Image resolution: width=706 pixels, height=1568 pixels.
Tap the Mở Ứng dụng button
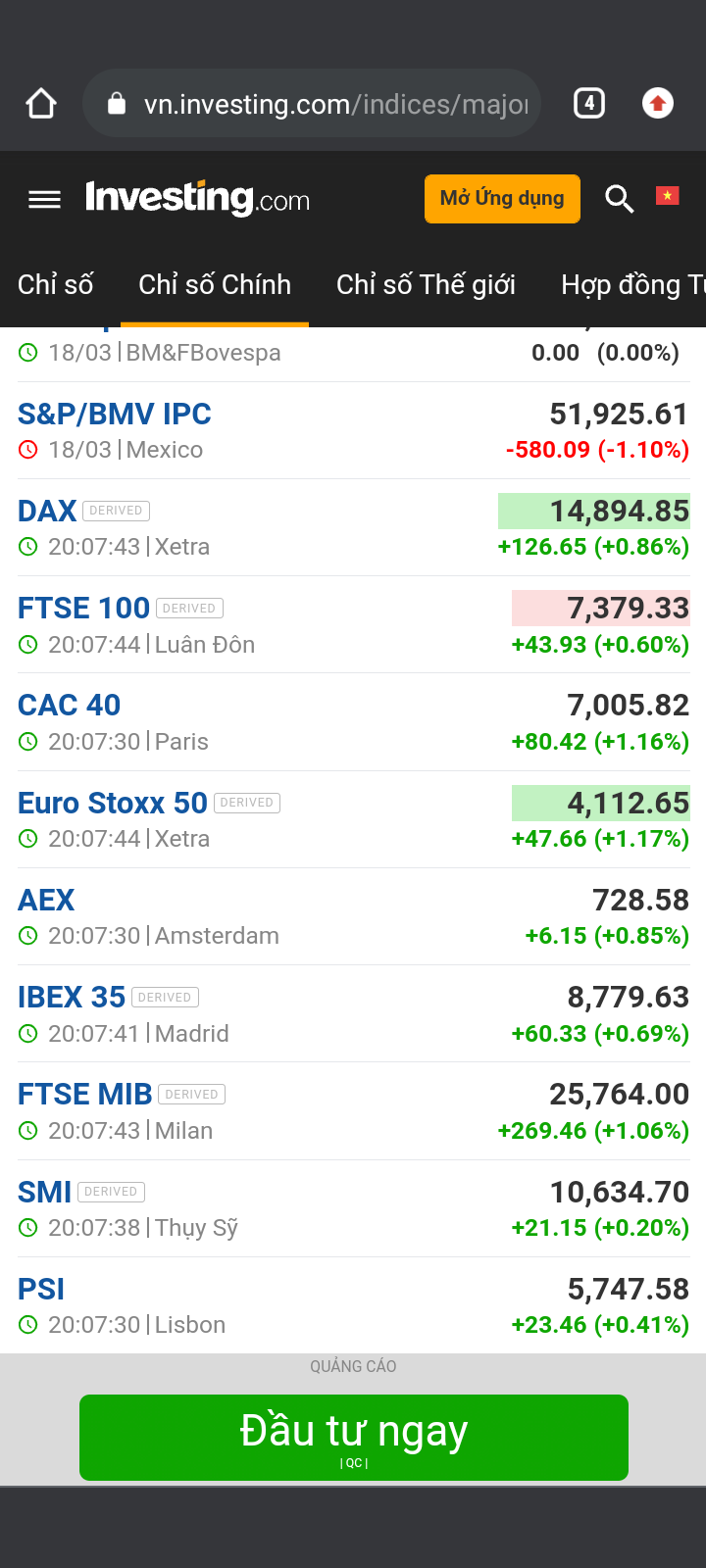[502, 199]
